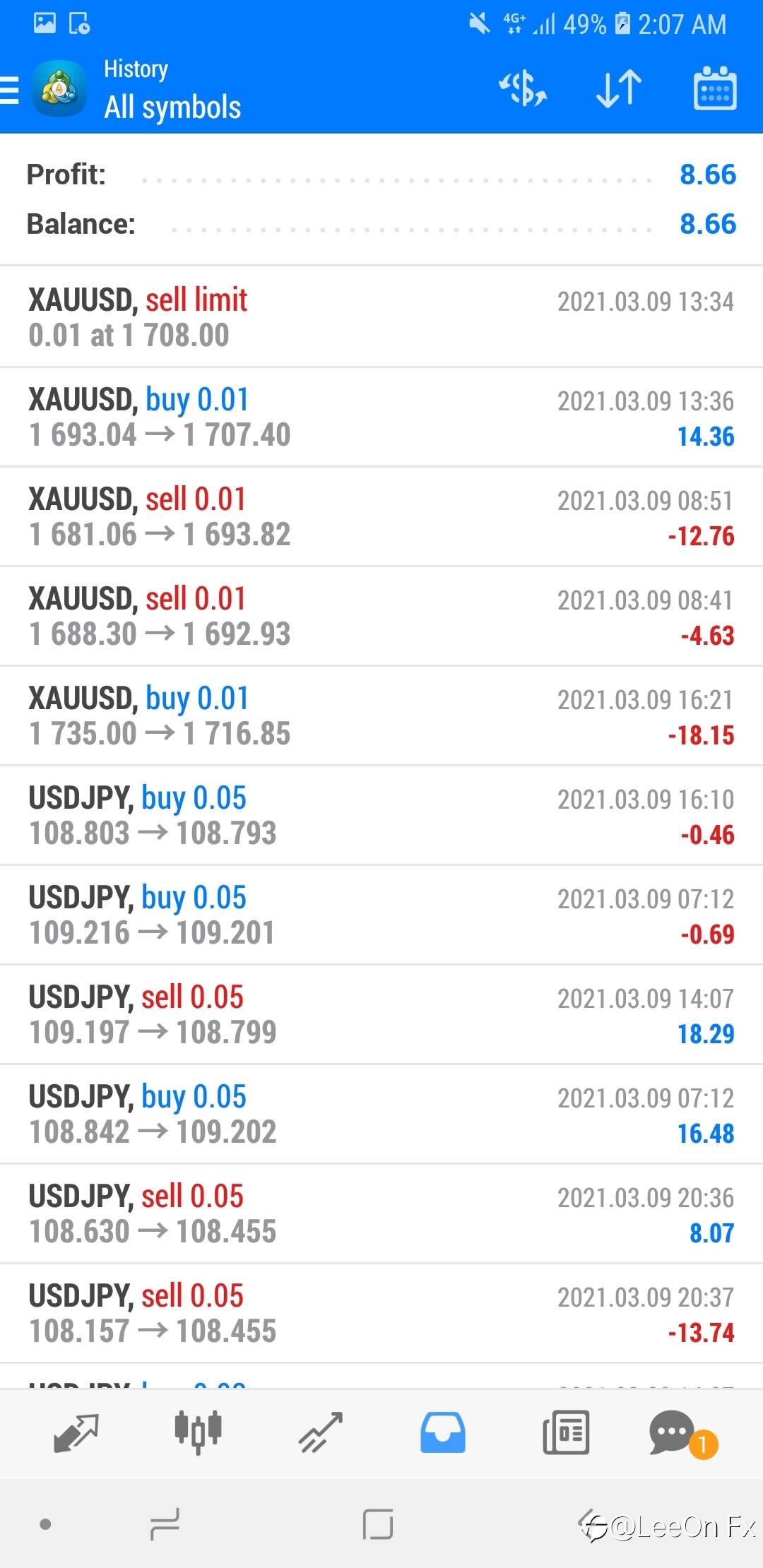Screen dimensions: 763x1568
Task: Switch to the Trade tab
Action: 321,1432
